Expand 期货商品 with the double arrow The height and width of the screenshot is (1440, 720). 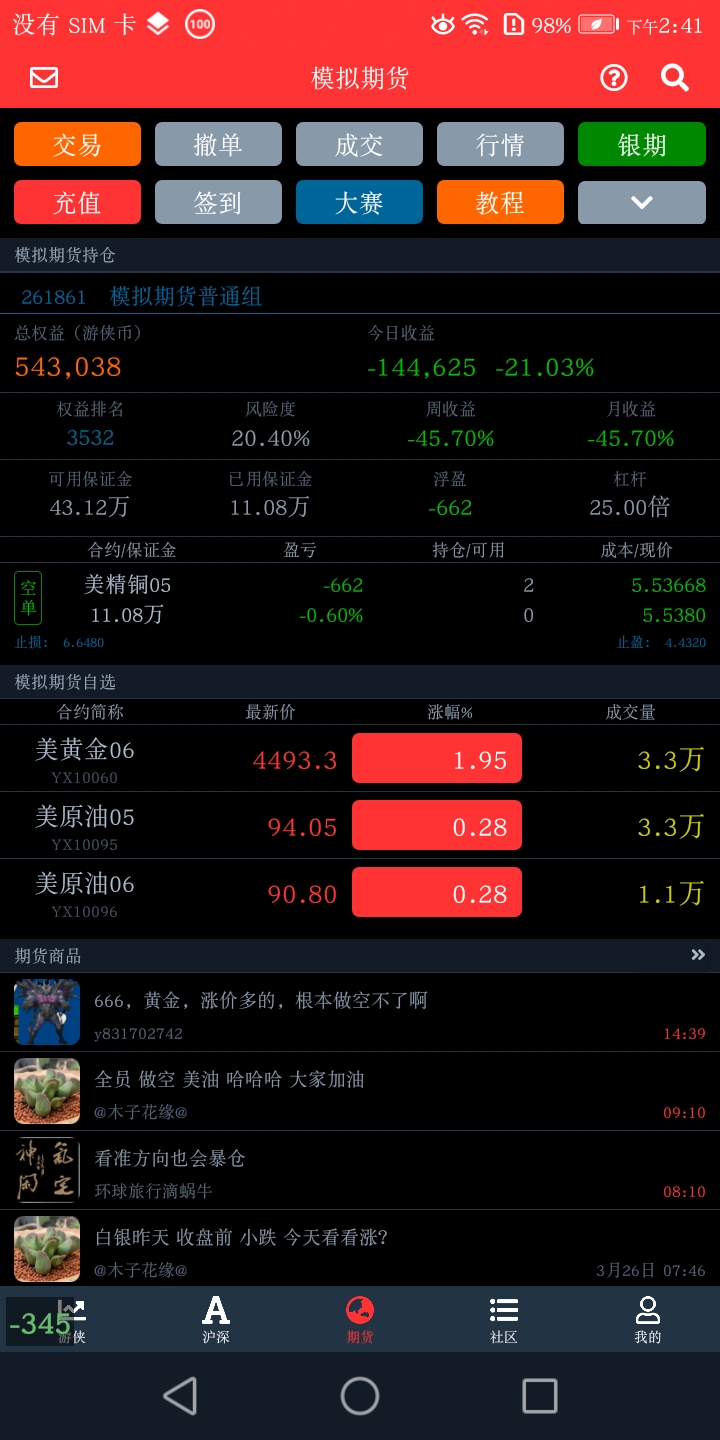pos(698,956)
